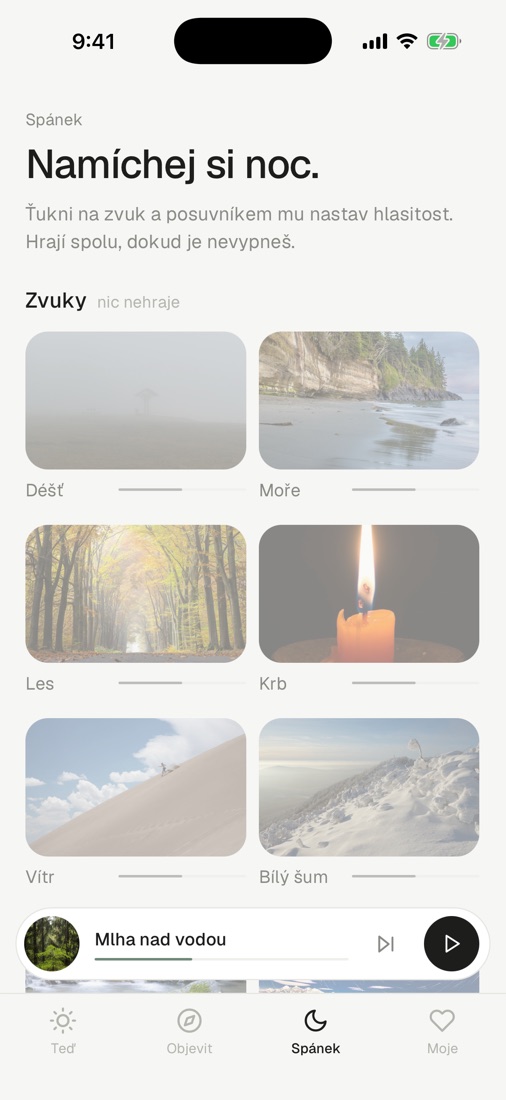
Task: Turn on the Déšť sound tile
Action: click(135, 400)
